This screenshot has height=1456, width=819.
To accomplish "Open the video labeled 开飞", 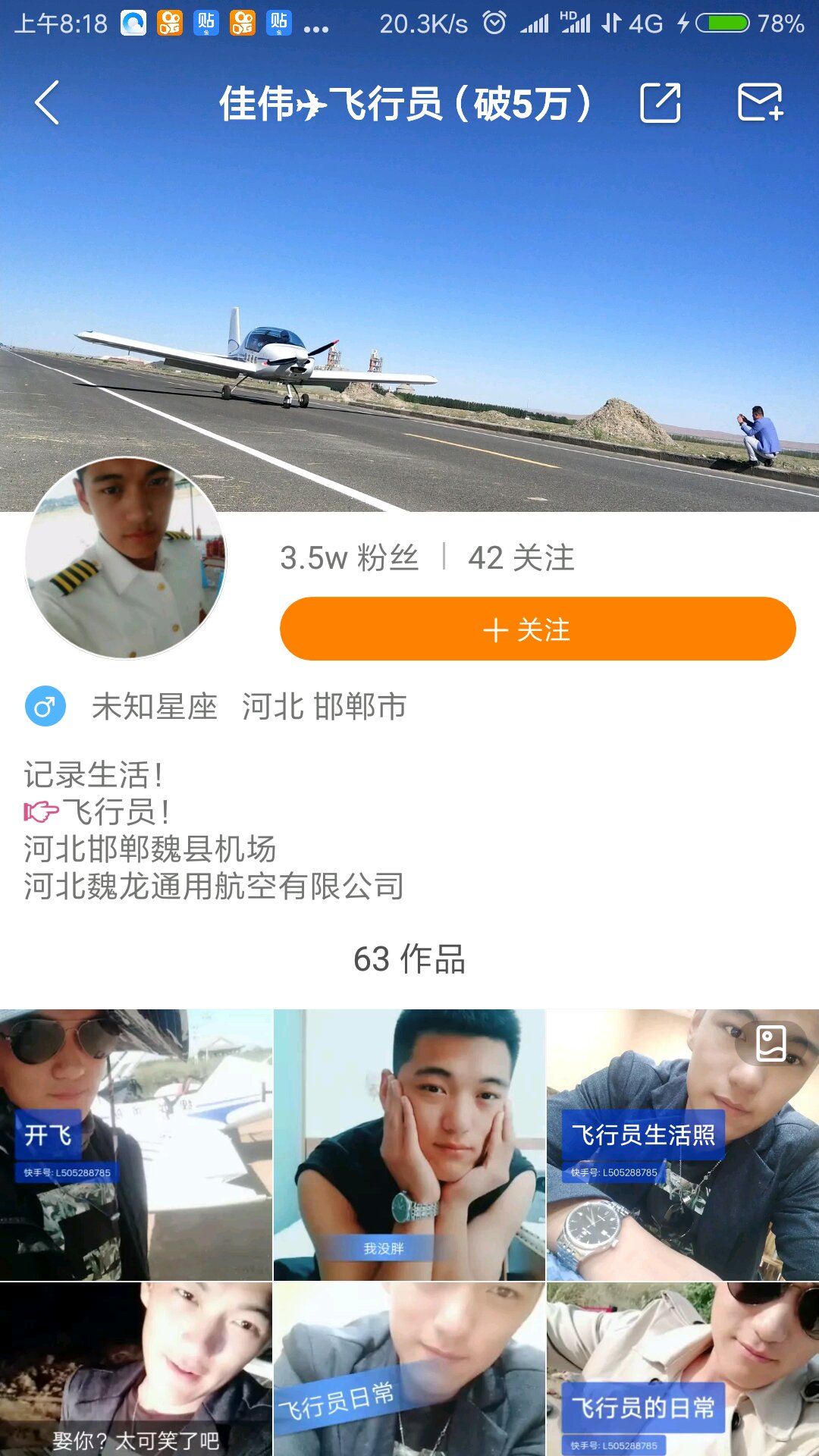I will tap(136, 1144).
